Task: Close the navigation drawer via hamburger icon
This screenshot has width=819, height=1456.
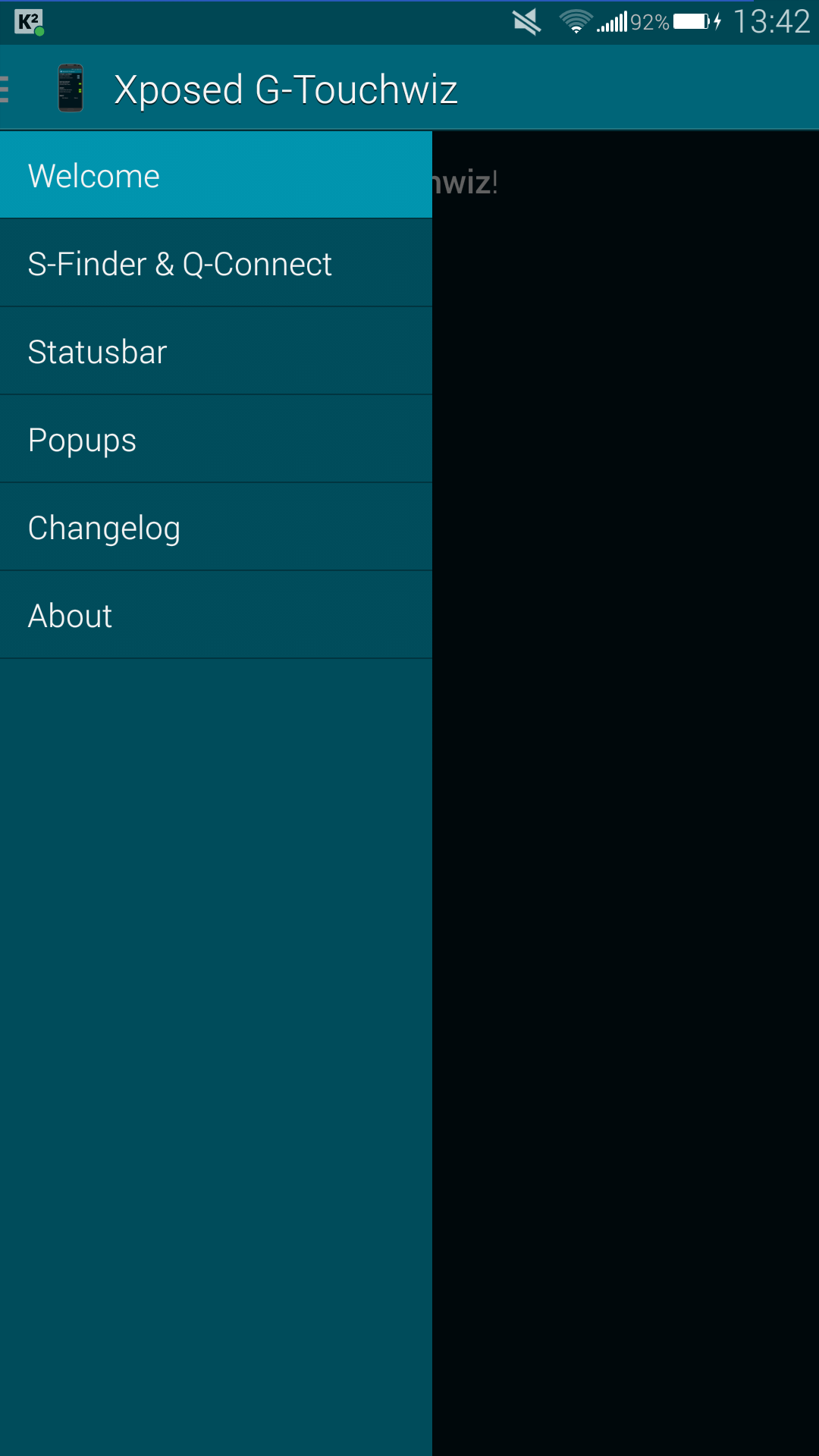Action: (5, 89)
